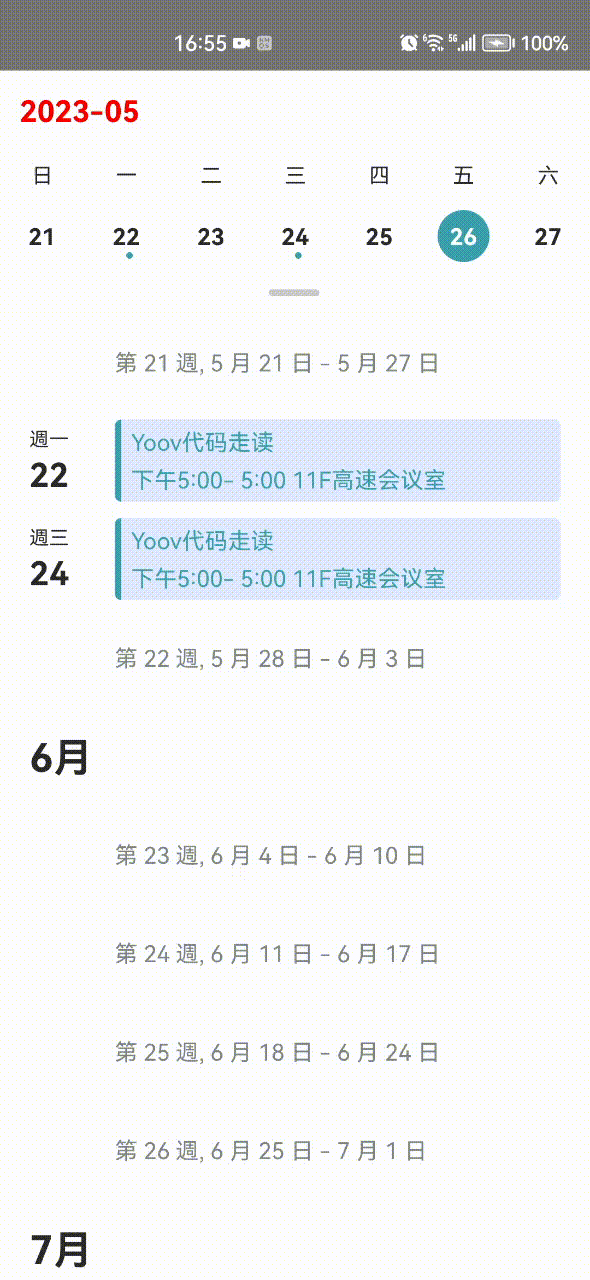The image size is (590, 1280).
Task: Select Monday the 22nd in the calendar
Action: 126,237
